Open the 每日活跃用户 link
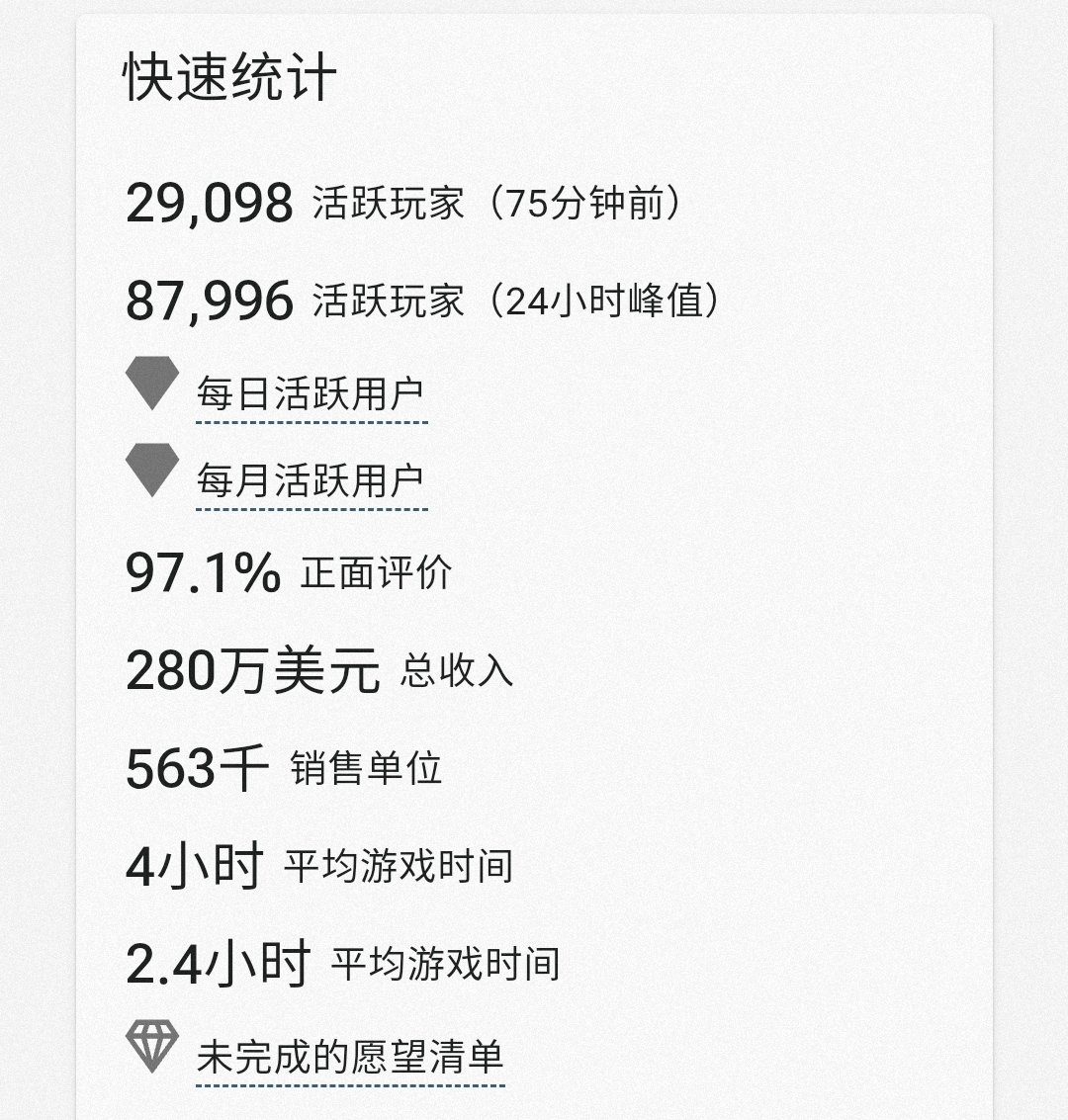 [x=311, y=395]
